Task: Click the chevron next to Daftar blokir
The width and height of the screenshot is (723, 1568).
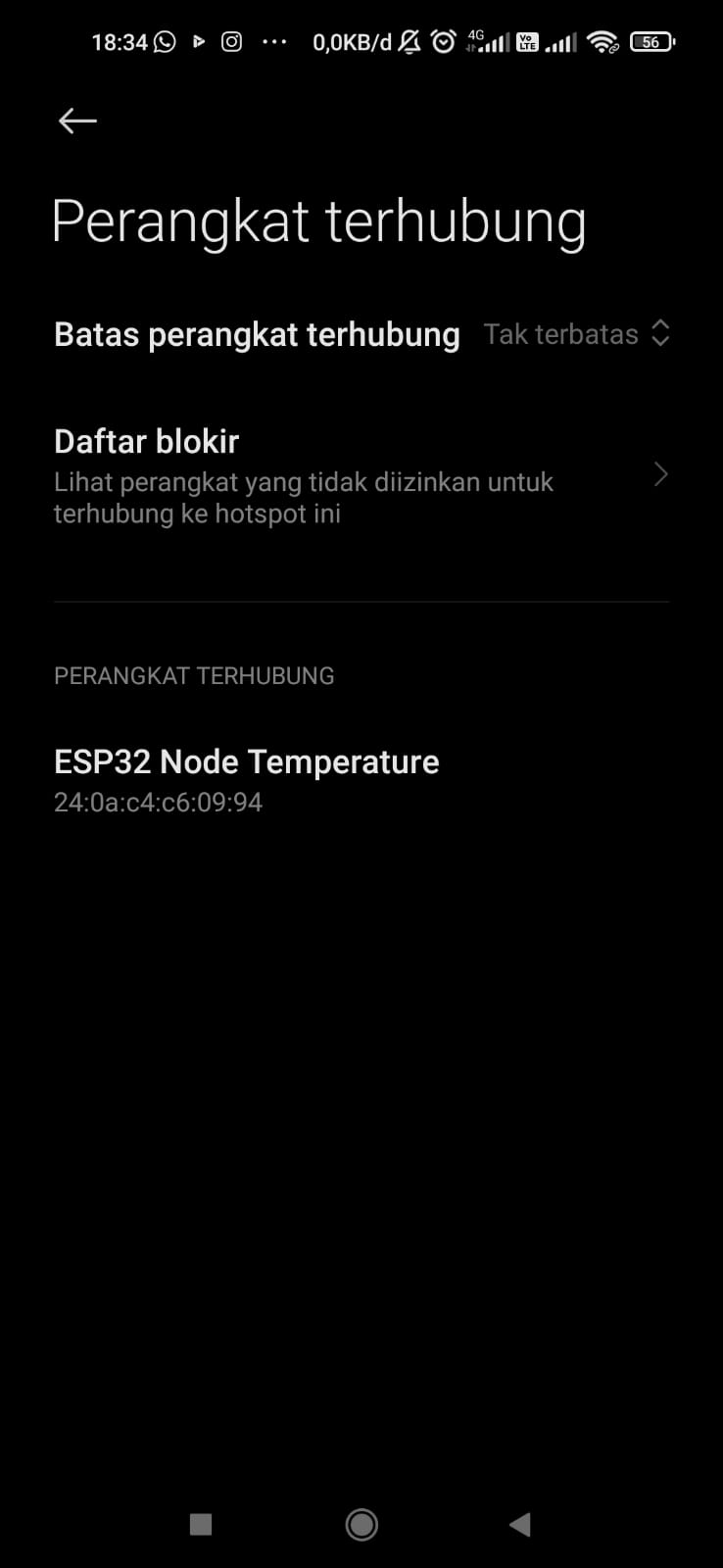Action: tap(660, 474)
